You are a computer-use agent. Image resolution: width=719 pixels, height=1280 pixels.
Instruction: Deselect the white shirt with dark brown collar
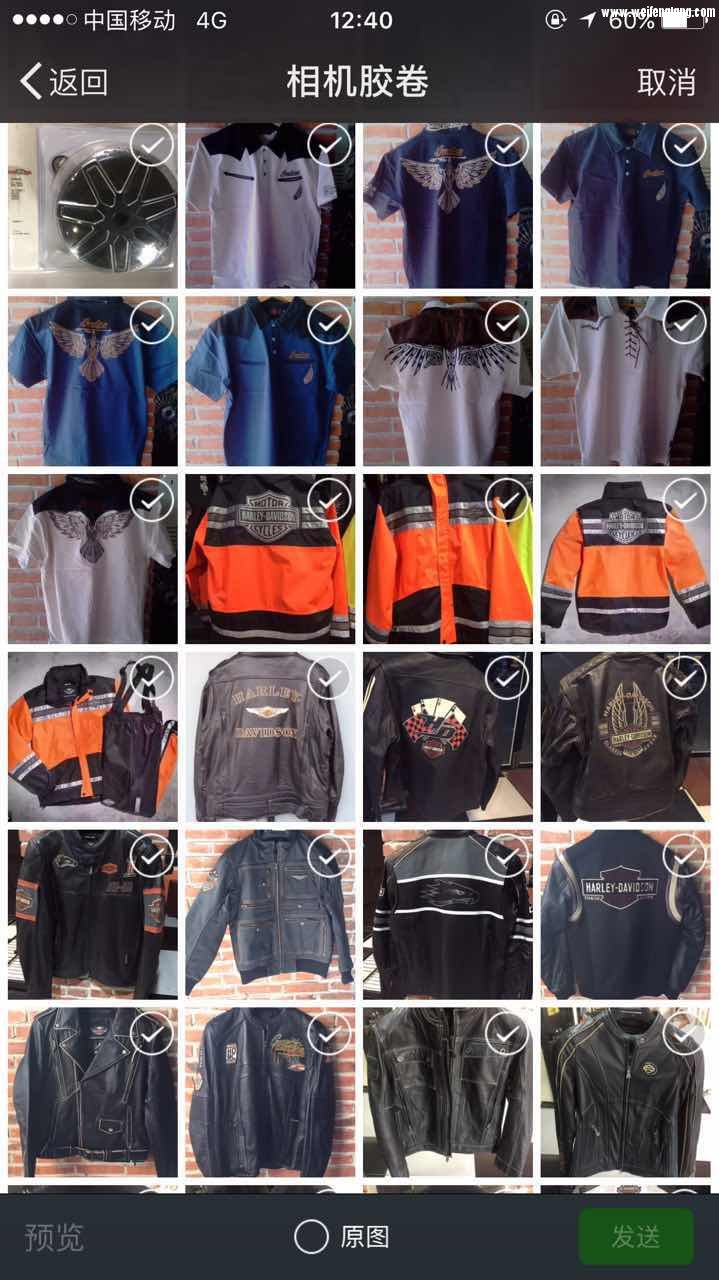pos(507,322)
